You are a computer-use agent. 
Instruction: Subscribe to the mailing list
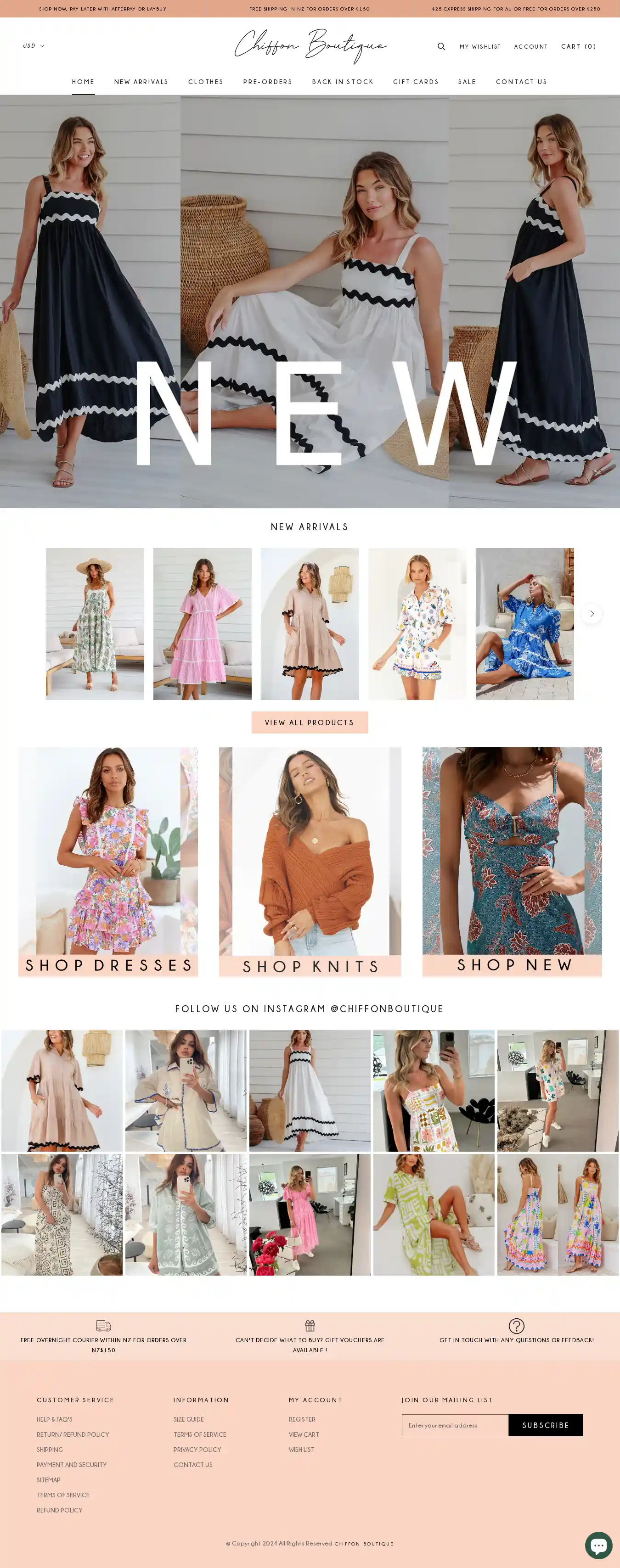[546, 1425]
